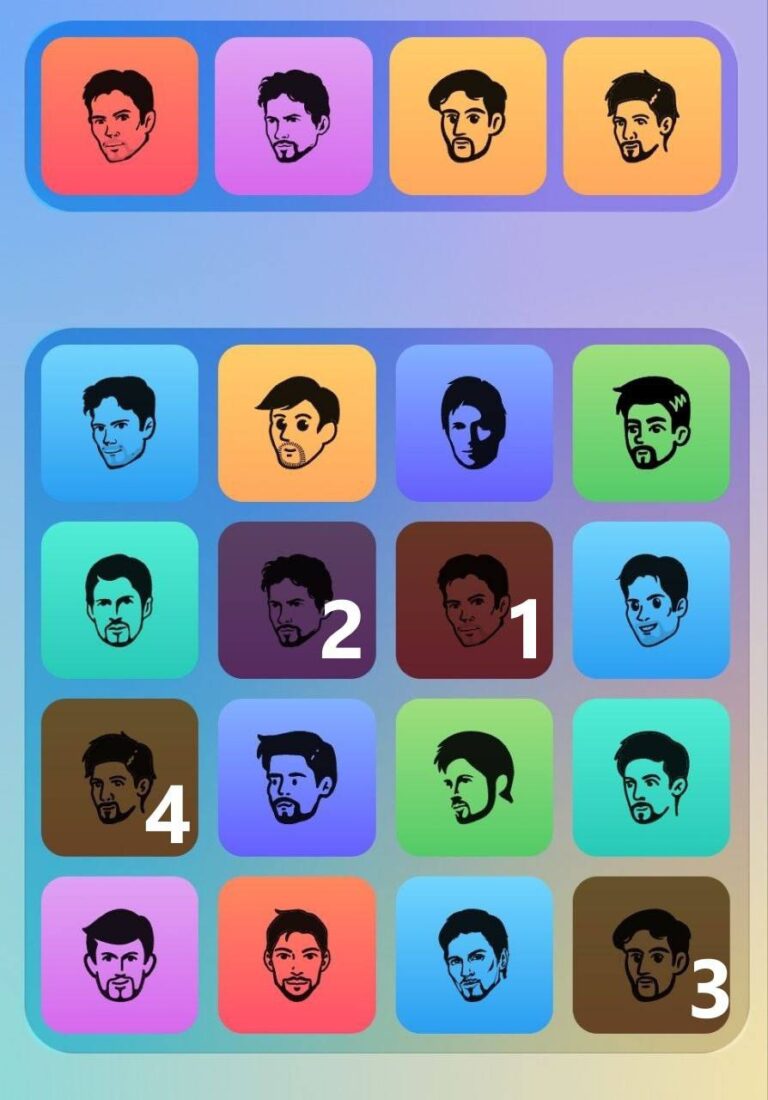
Task: Select the pink-purple tile in the grid
Action: (119, 954)
